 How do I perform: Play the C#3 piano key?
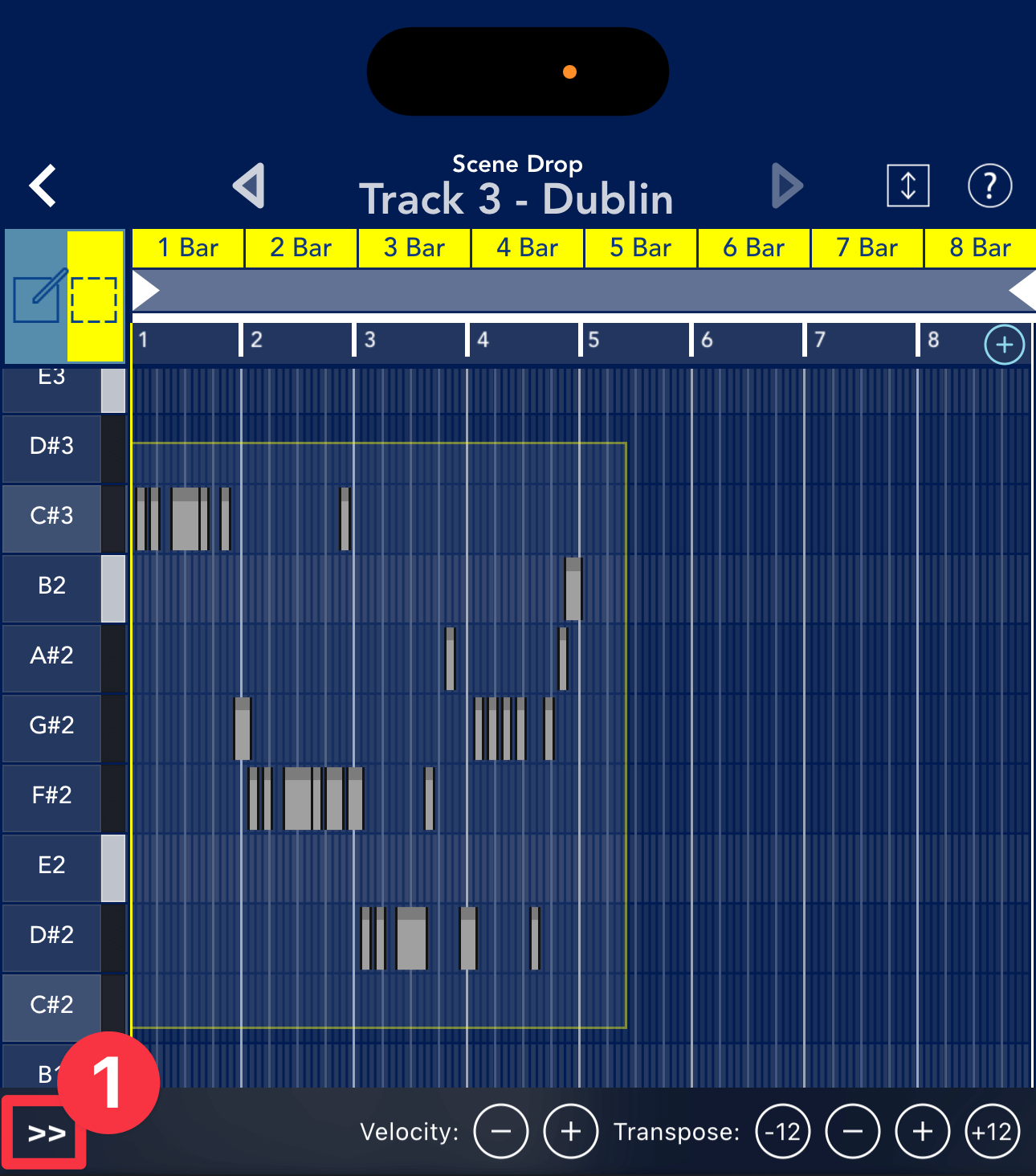click(52, 517)
